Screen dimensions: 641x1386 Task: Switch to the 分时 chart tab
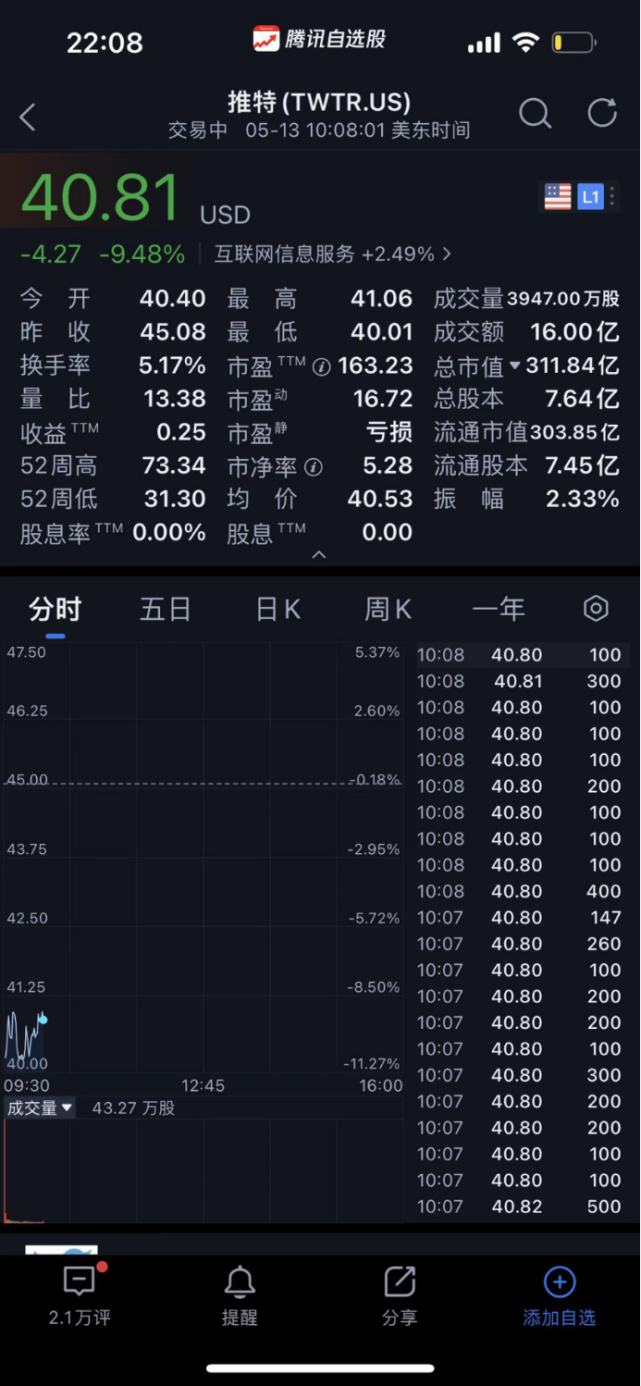click(55, 609)
